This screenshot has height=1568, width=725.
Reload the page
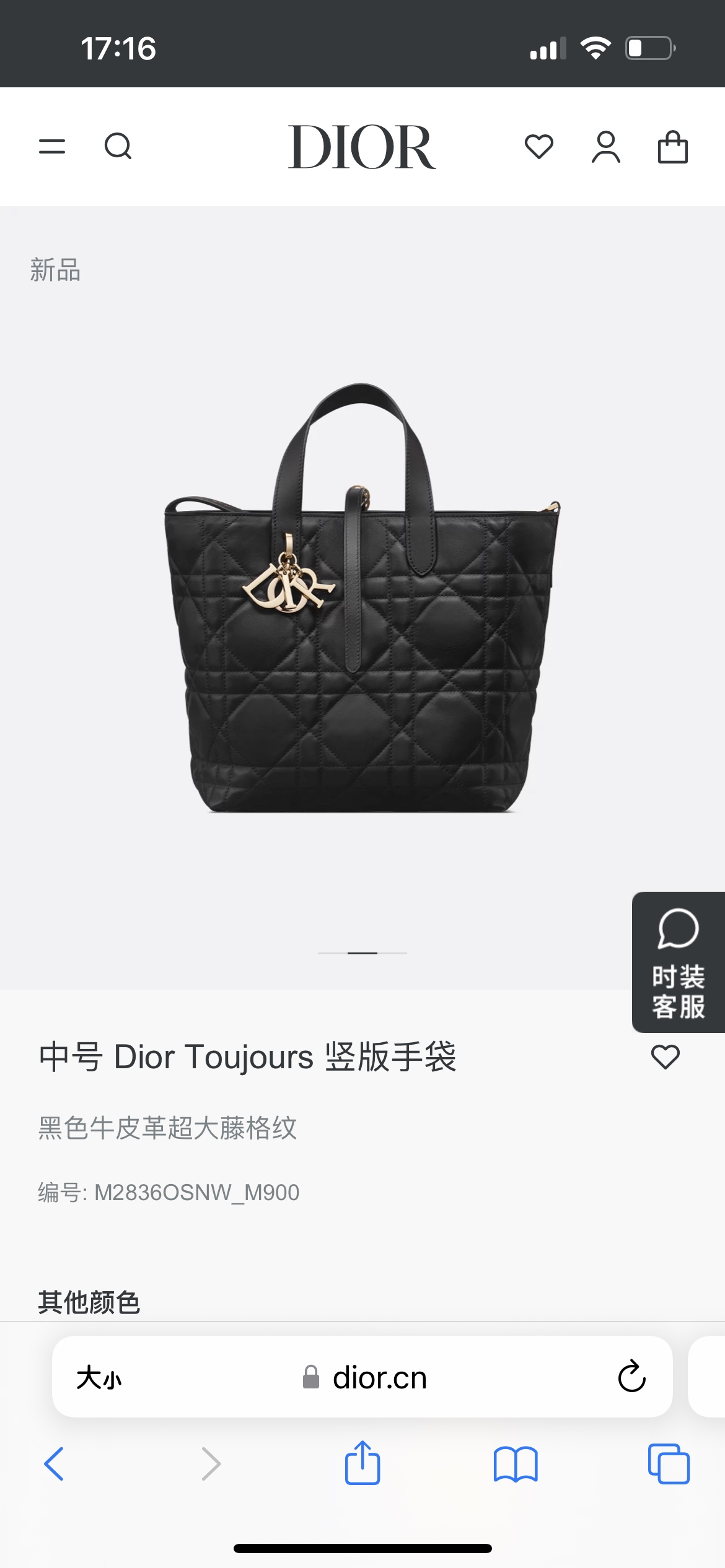point(631,1377)
